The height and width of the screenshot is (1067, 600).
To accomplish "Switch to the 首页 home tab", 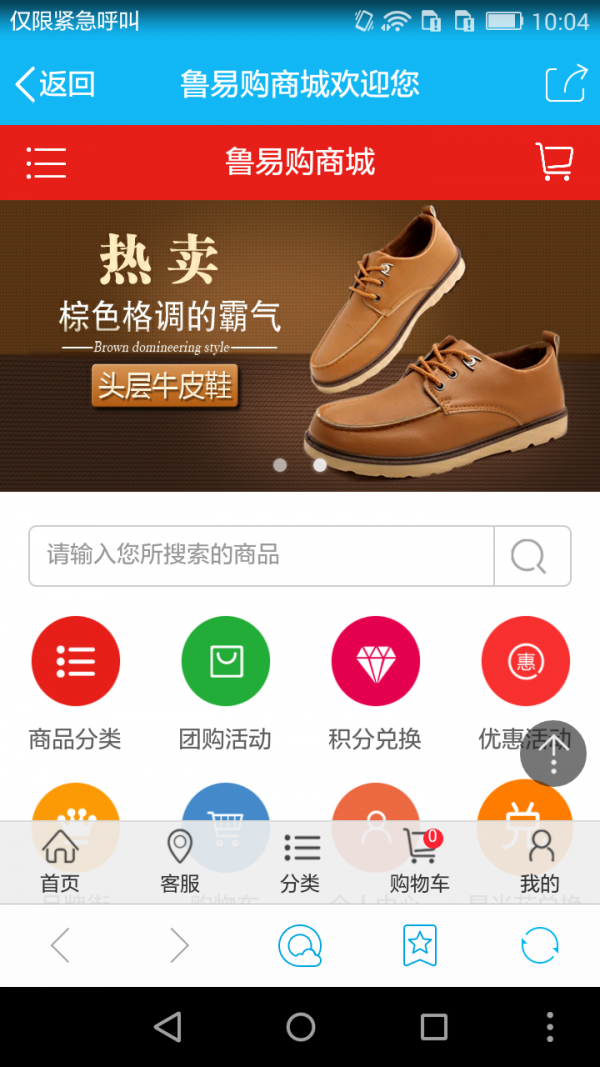I will click(x=60, y=862).
